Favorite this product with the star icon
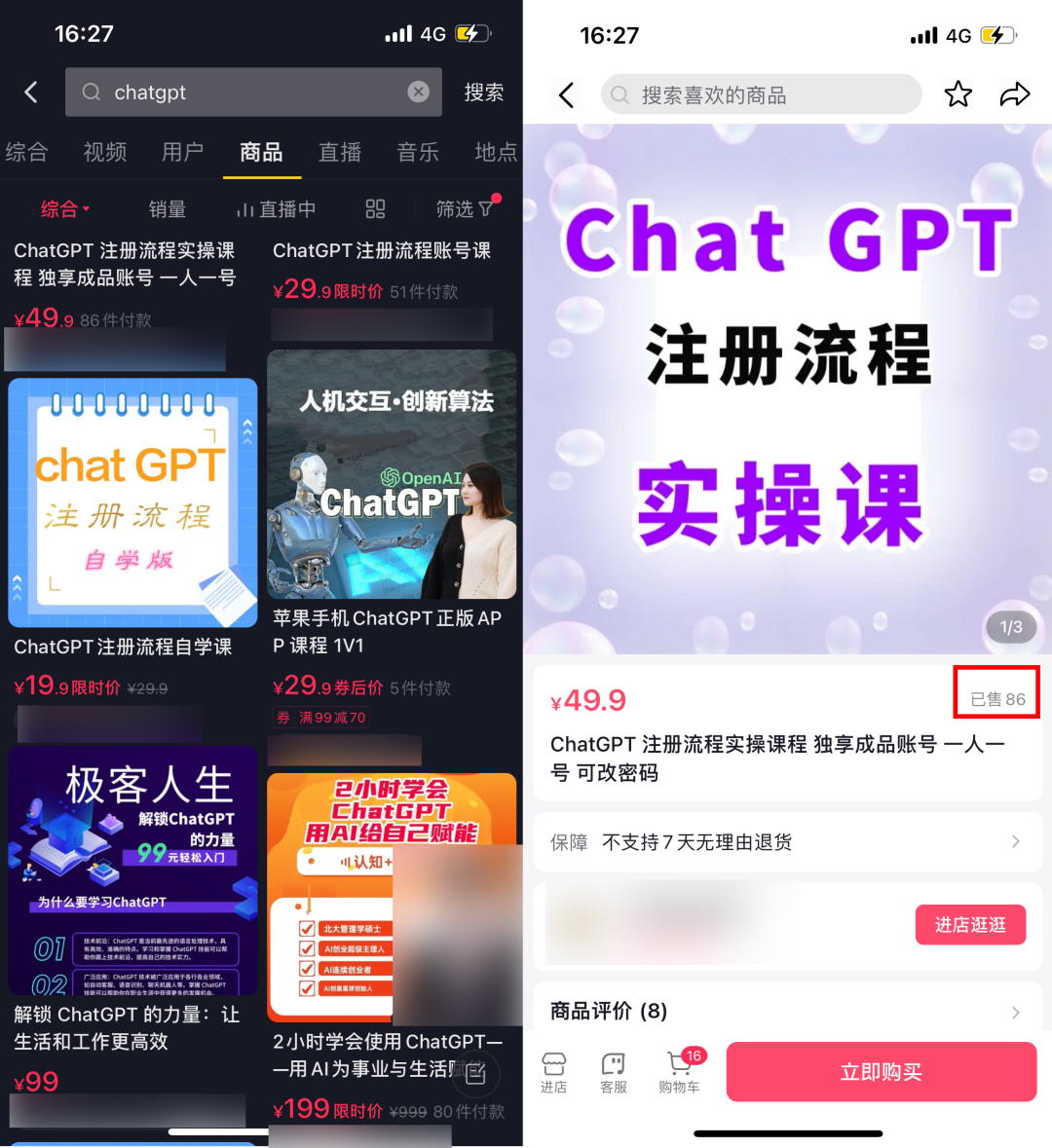This screenshot has width=1052, height=1148. pos(958,94)
